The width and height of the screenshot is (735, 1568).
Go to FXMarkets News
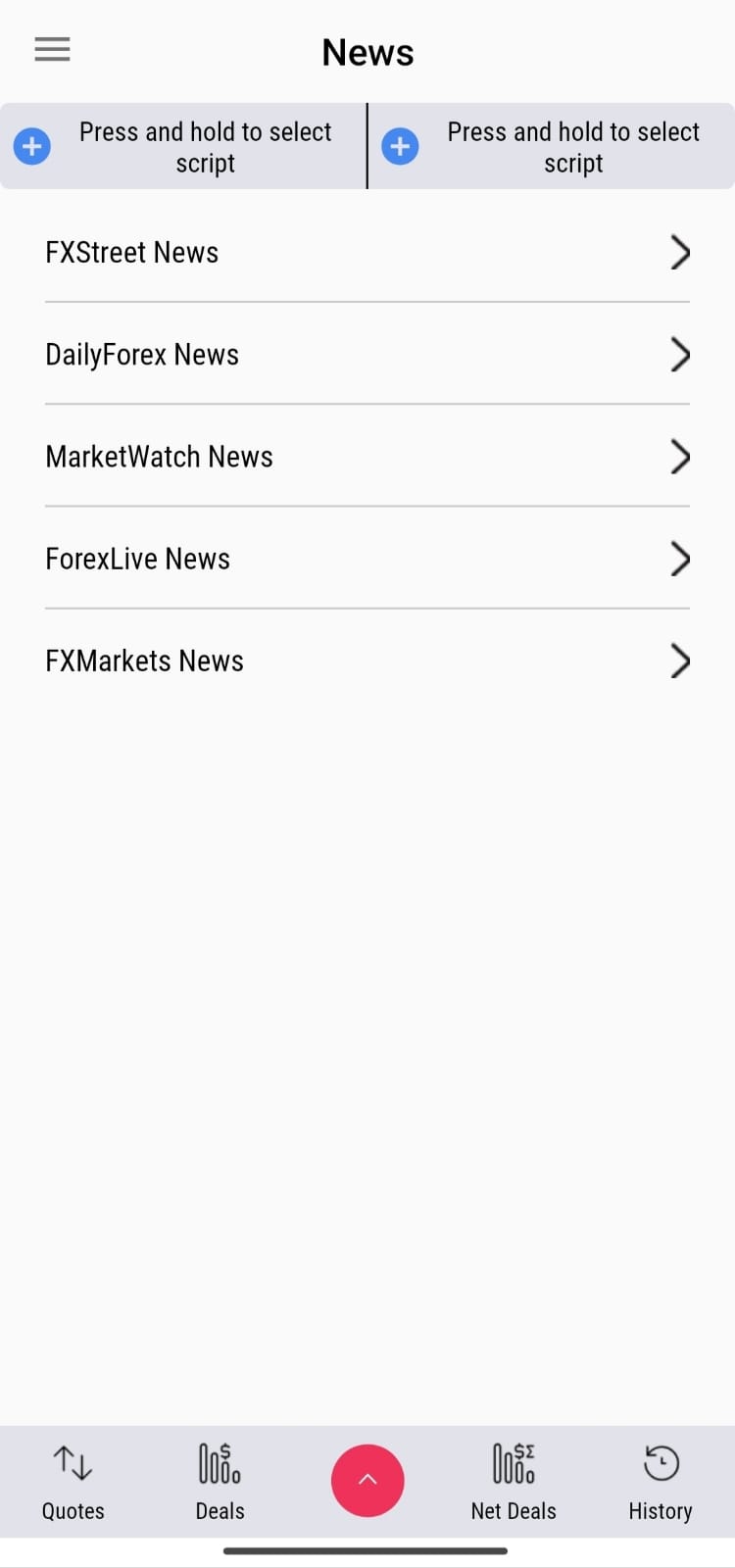[367, 661]
